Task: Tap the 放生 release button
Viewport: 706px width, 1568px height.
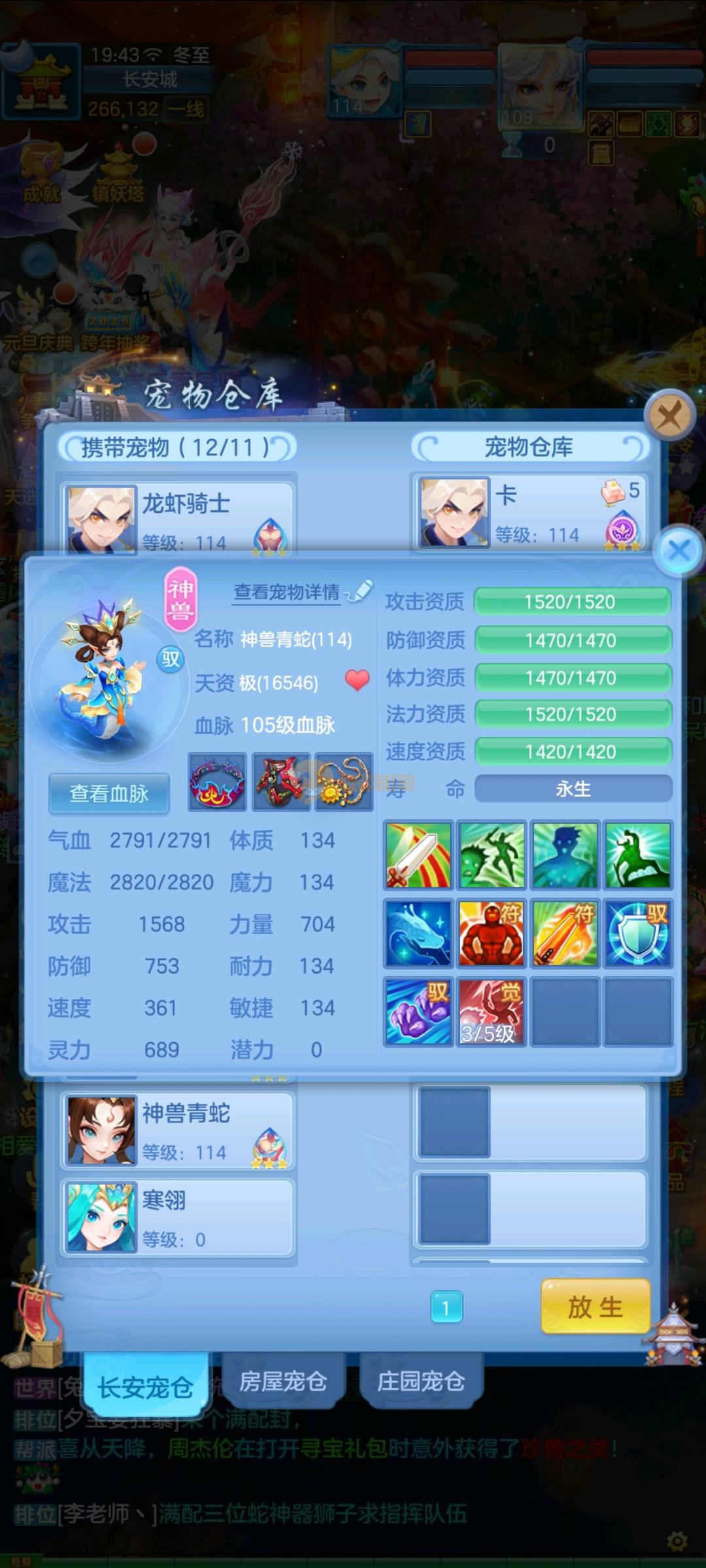Action: [x=595, y=1307]
